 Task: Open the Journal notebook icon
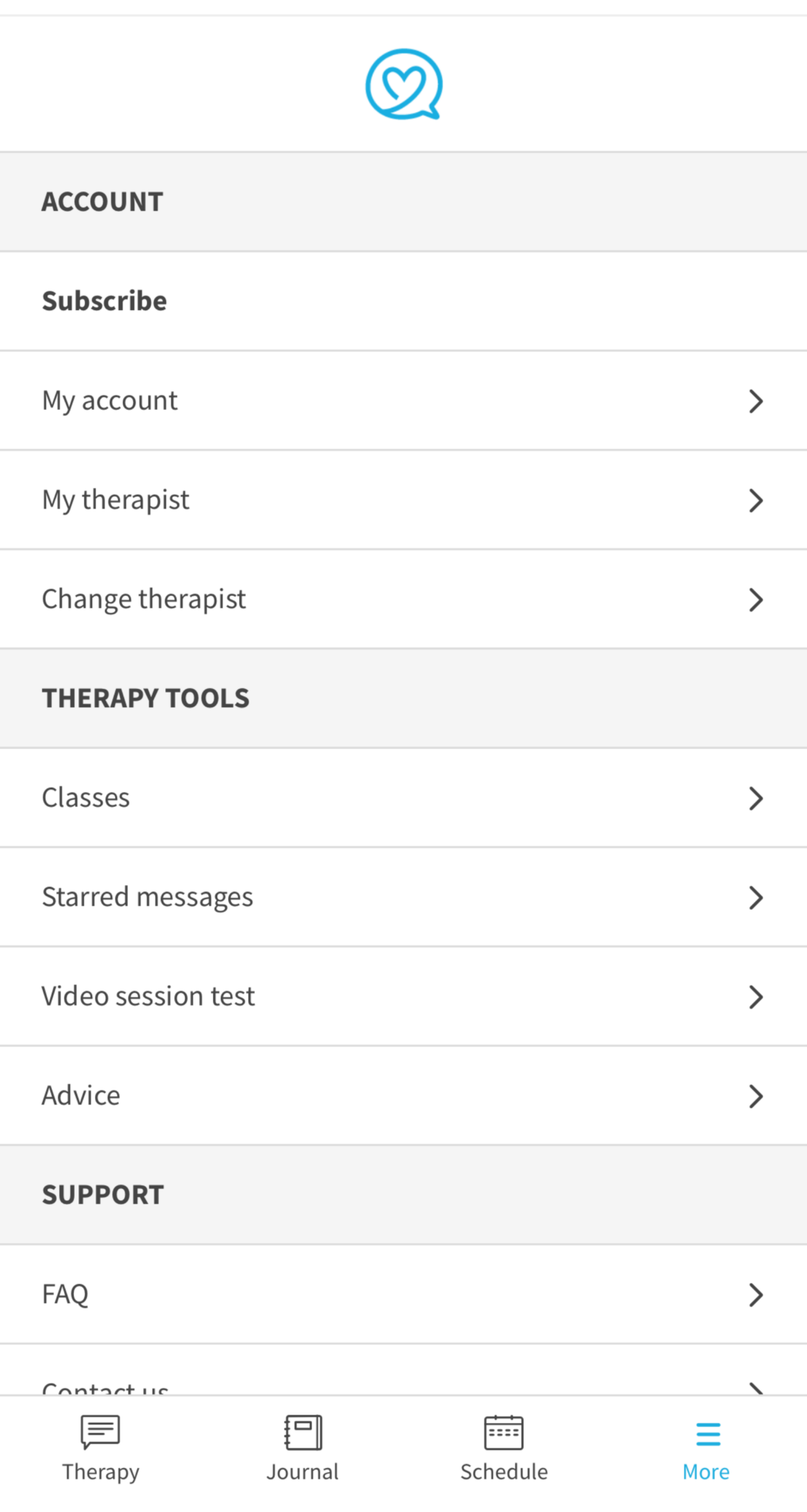[302, 1432]
